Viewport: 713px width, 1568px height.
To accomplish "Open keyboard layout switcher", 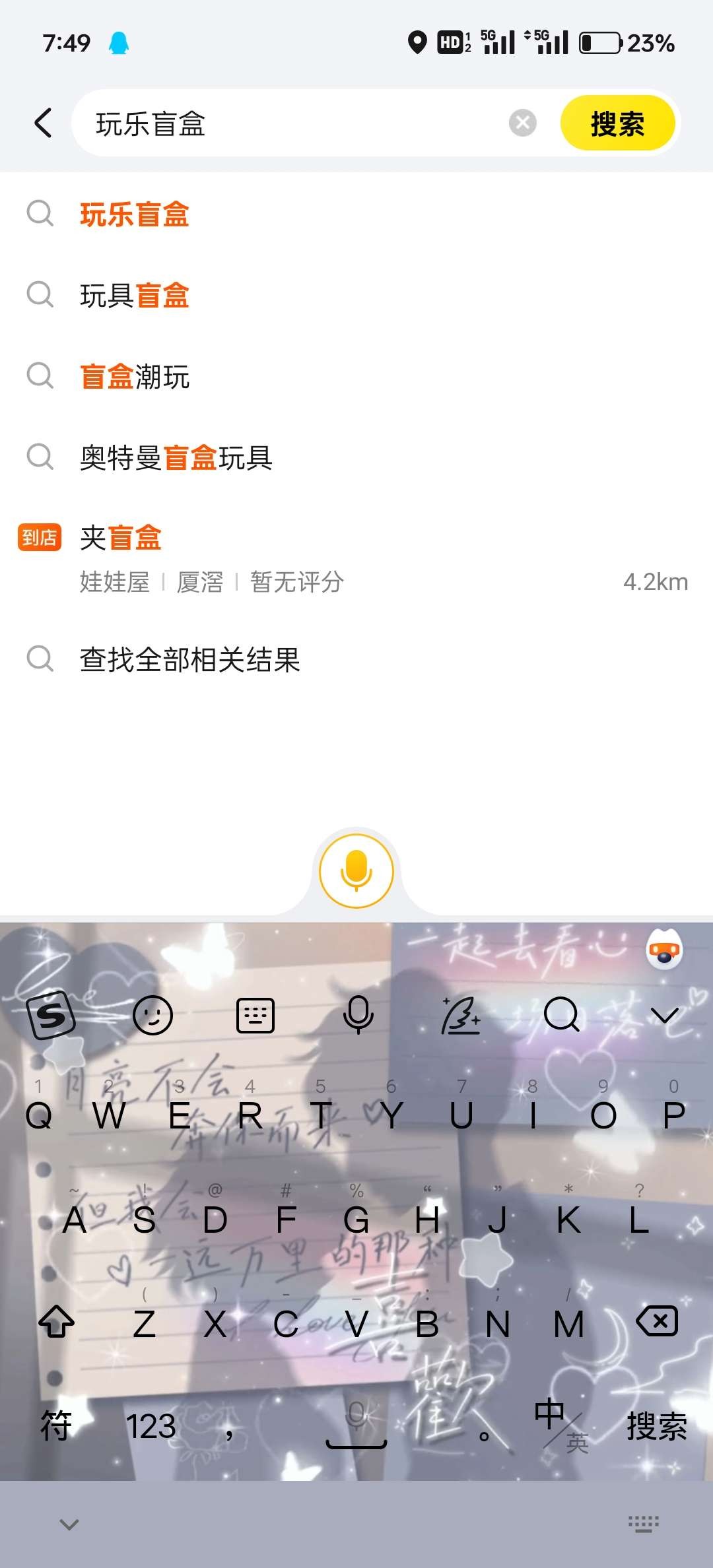I will click(x=255, y=1015).
